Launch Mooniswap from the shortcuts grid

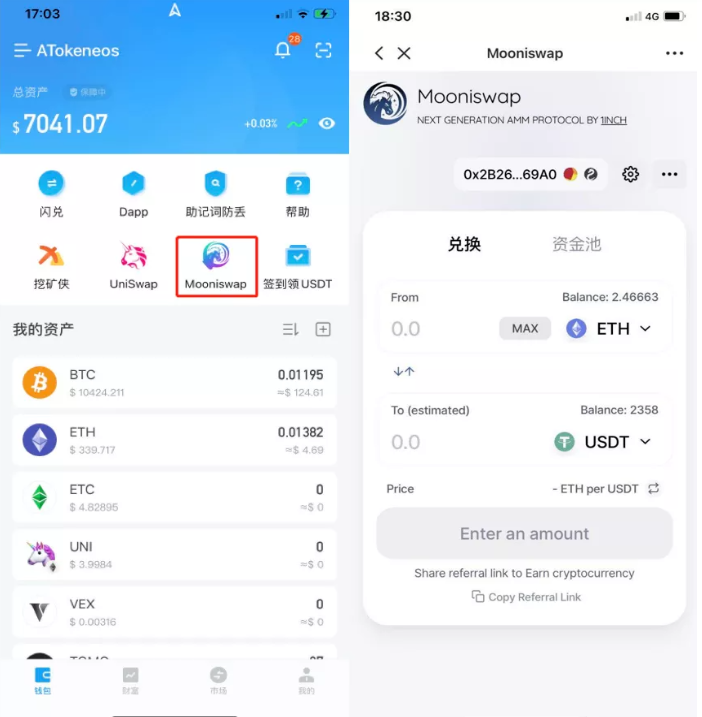[216, 265]
